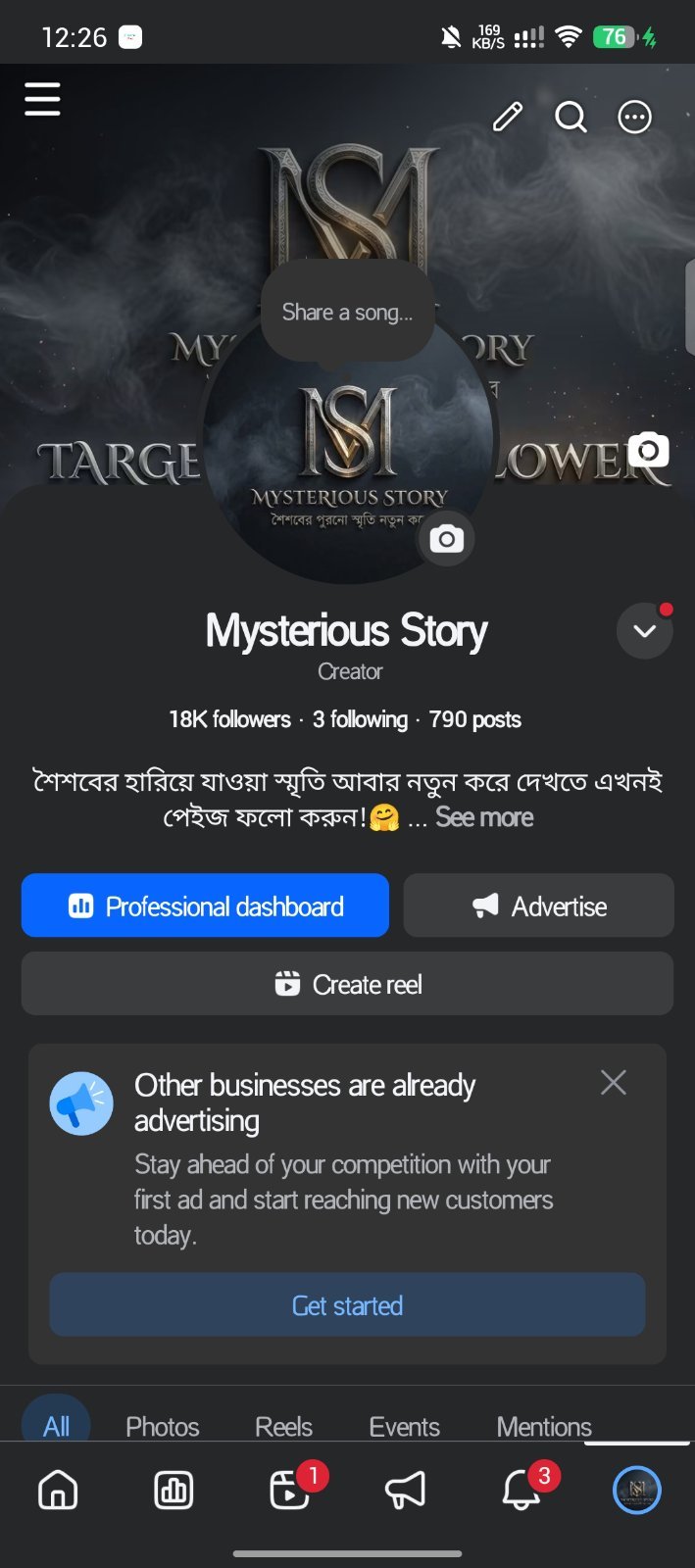The height and width of the screenshot is (1568, 695).
Task: Open the hamburger menu
Action: [42, 99]
